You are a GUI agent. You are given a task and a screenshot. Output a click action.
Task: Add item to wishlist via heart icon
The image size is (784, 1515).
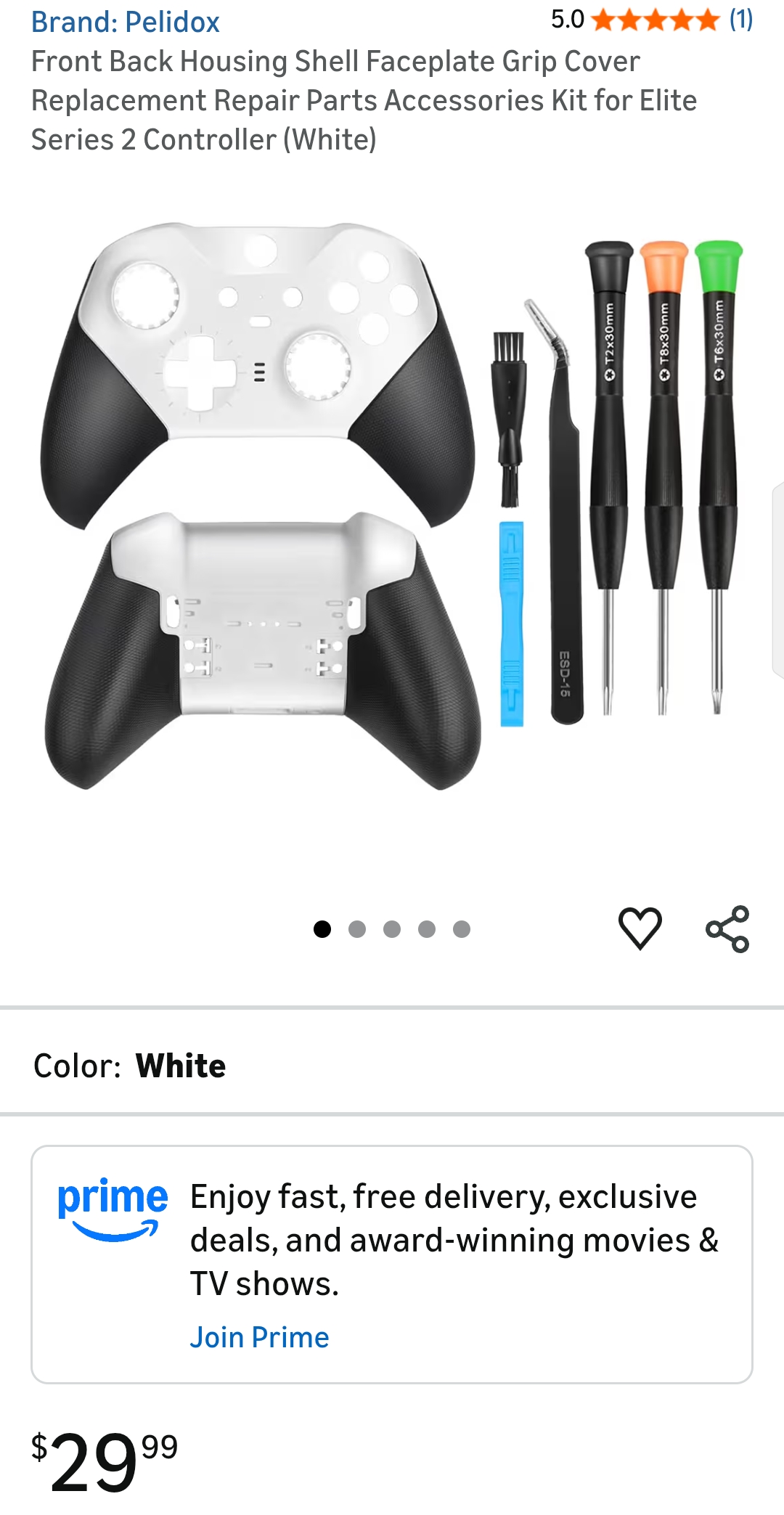coord(639,928)
